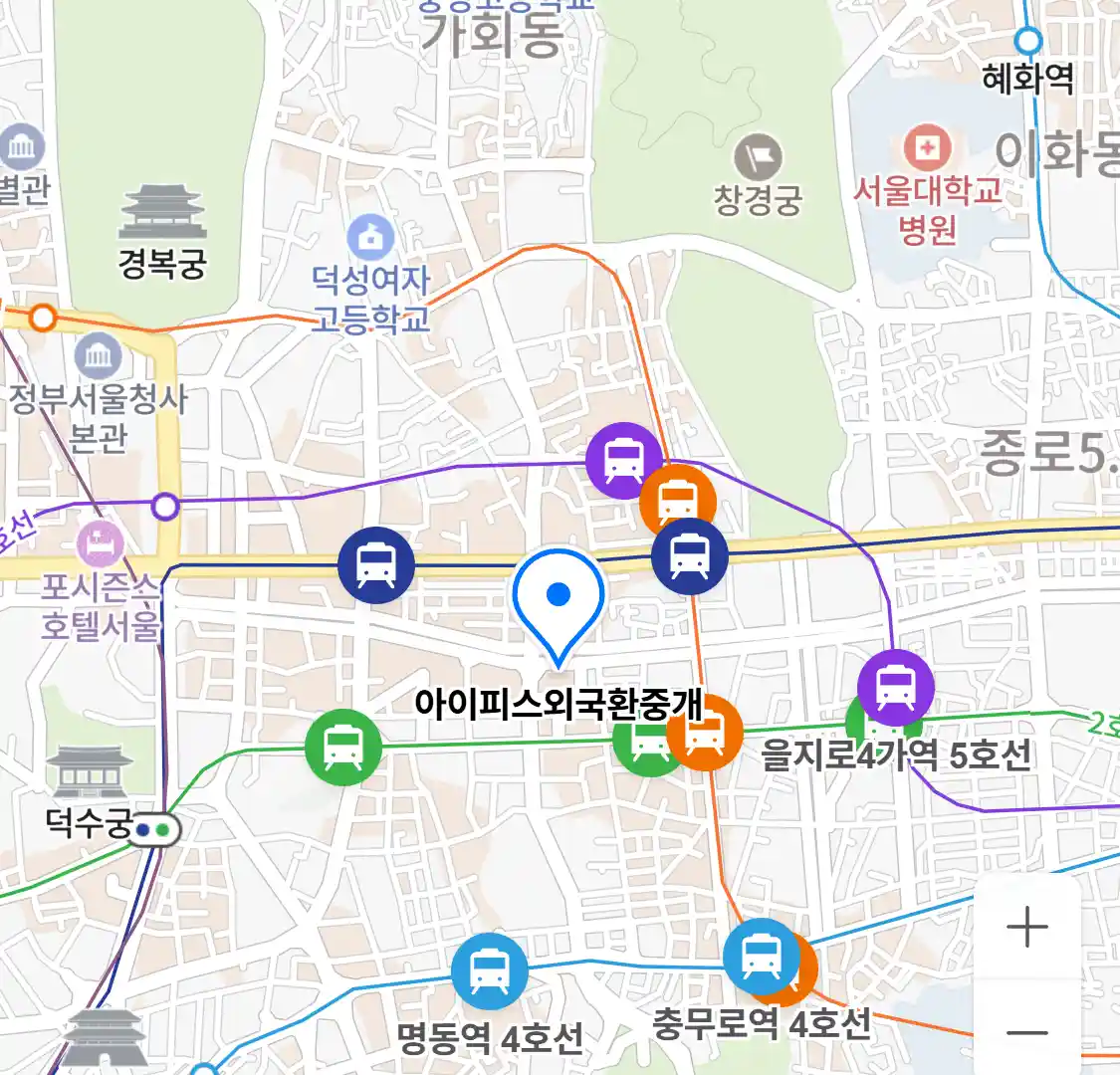Viewport: 1120px width, 1075px height.
Task: Select 혜화역 station circle
Action: pyautogui.click(x=1028, y=42)
